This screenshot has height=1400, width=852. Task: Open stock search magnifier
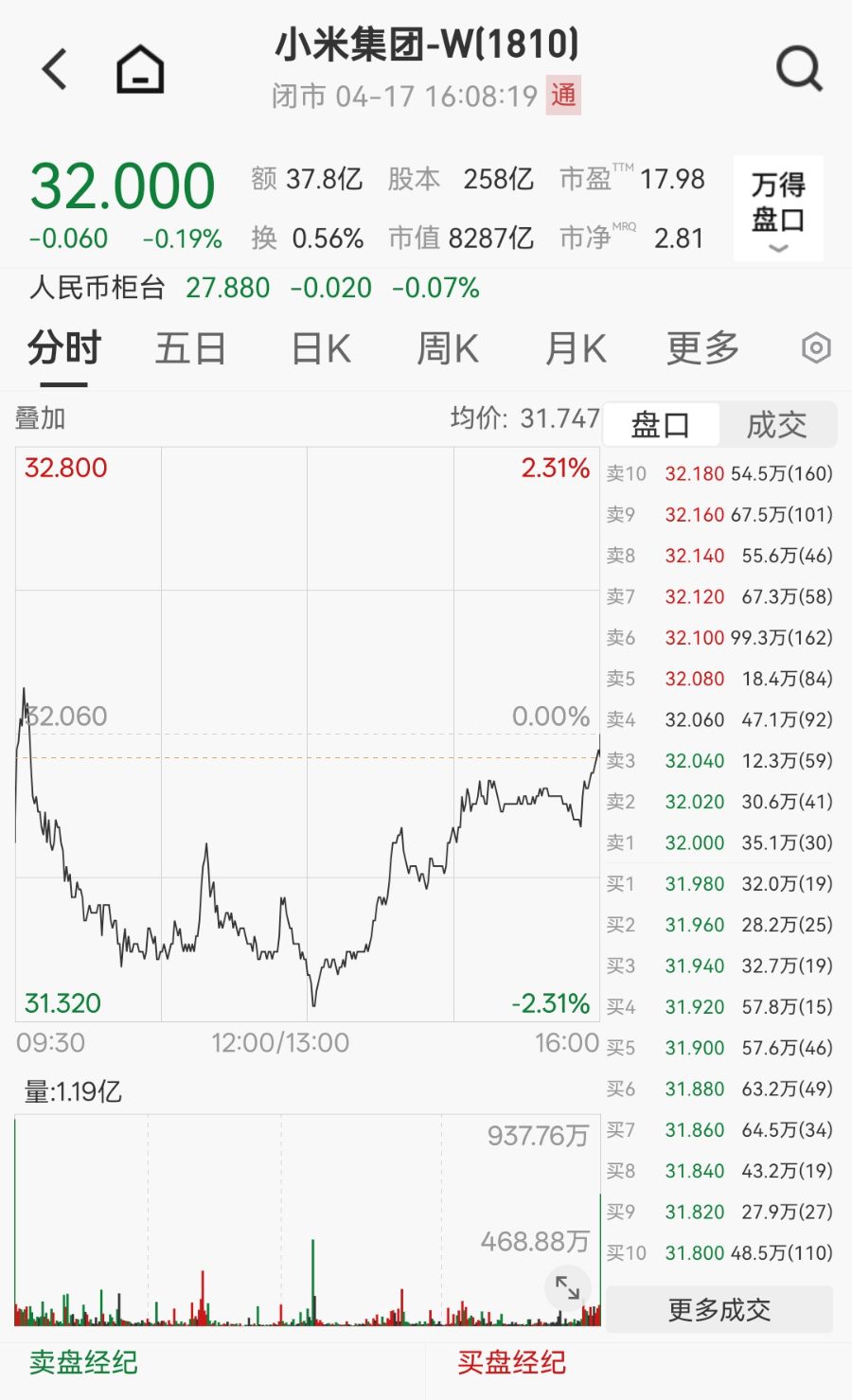(799, 69)
